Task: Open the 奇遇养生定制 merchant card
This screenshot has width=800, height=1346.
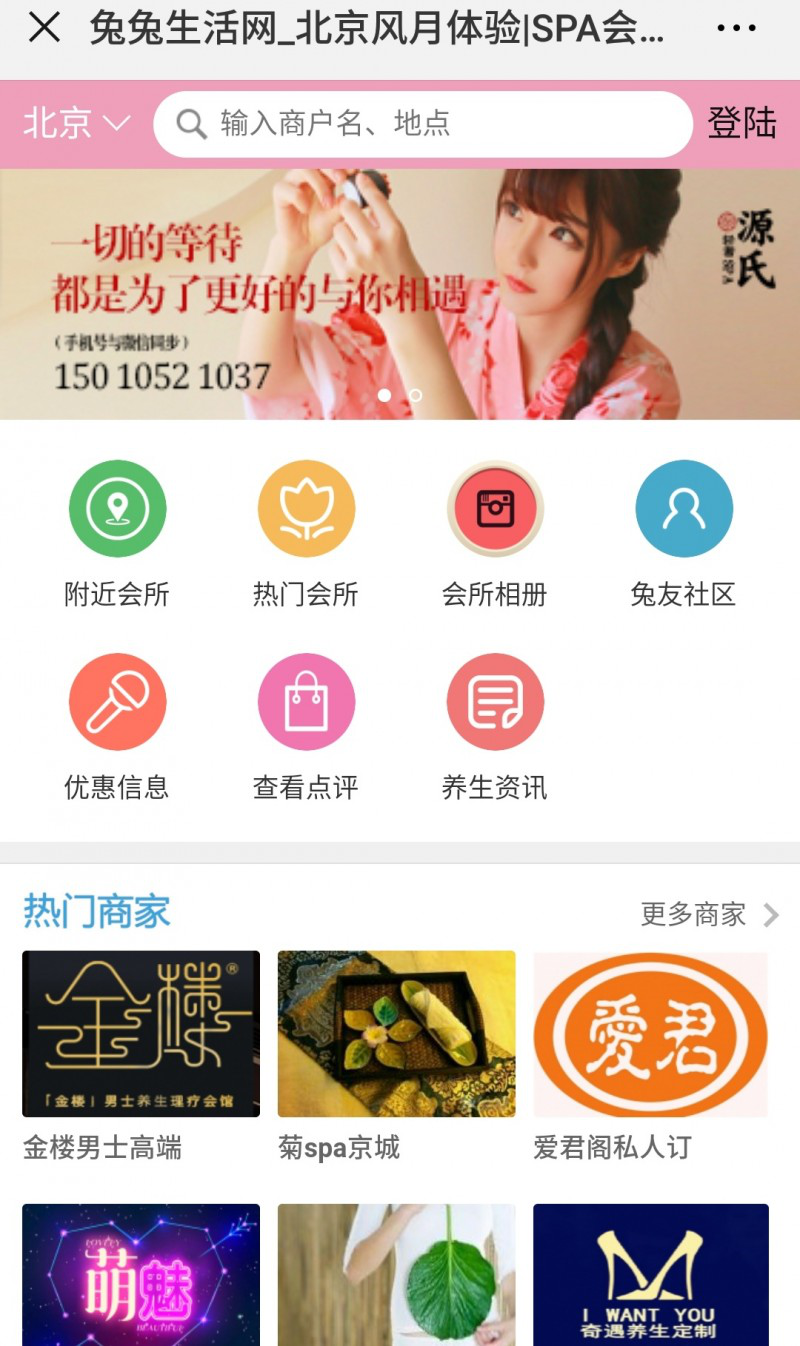Action: [651, 1275]
